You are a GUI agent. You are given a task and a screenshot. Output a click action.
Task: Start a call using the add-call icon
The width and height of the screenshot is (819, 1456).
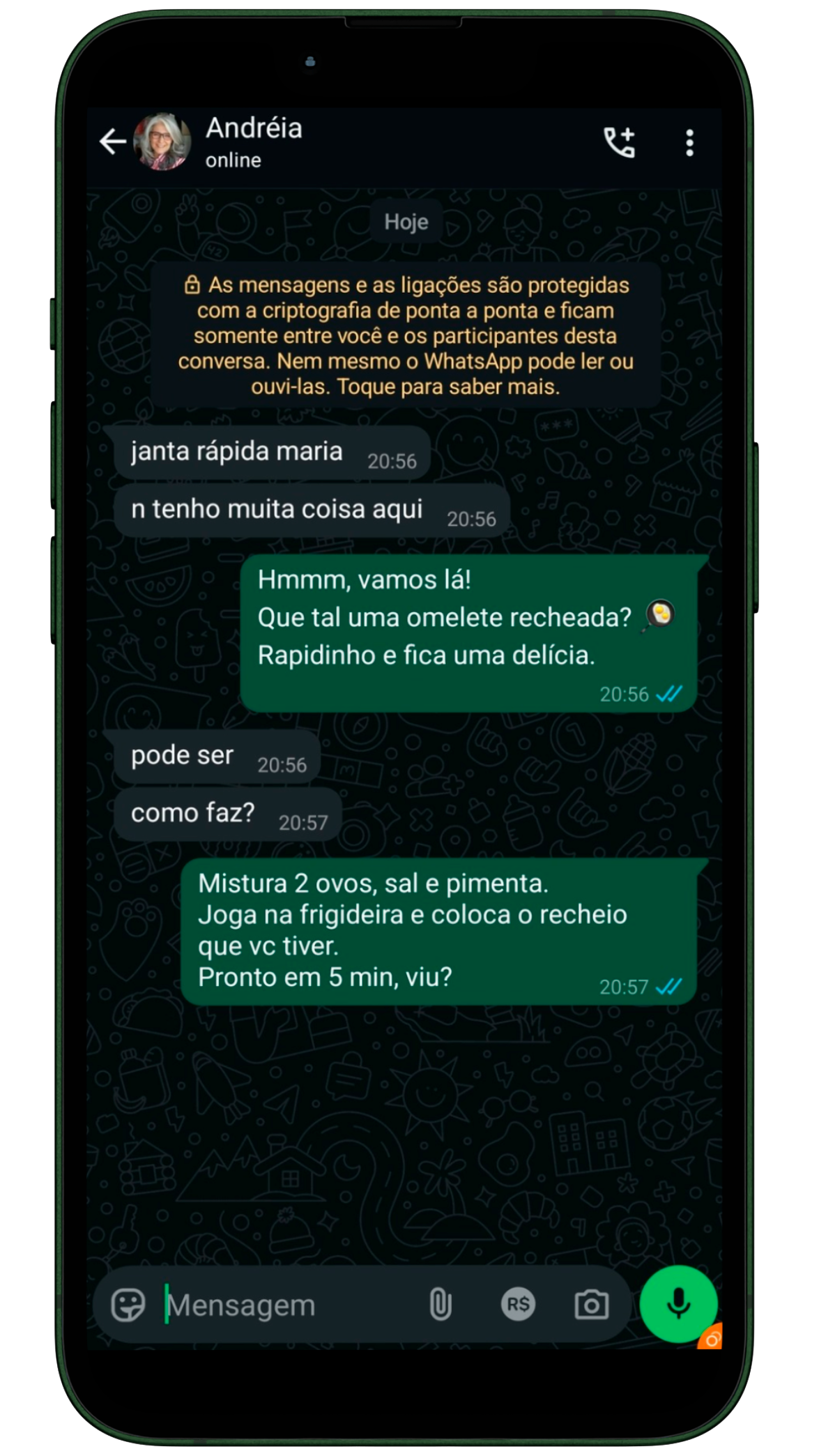619,142
